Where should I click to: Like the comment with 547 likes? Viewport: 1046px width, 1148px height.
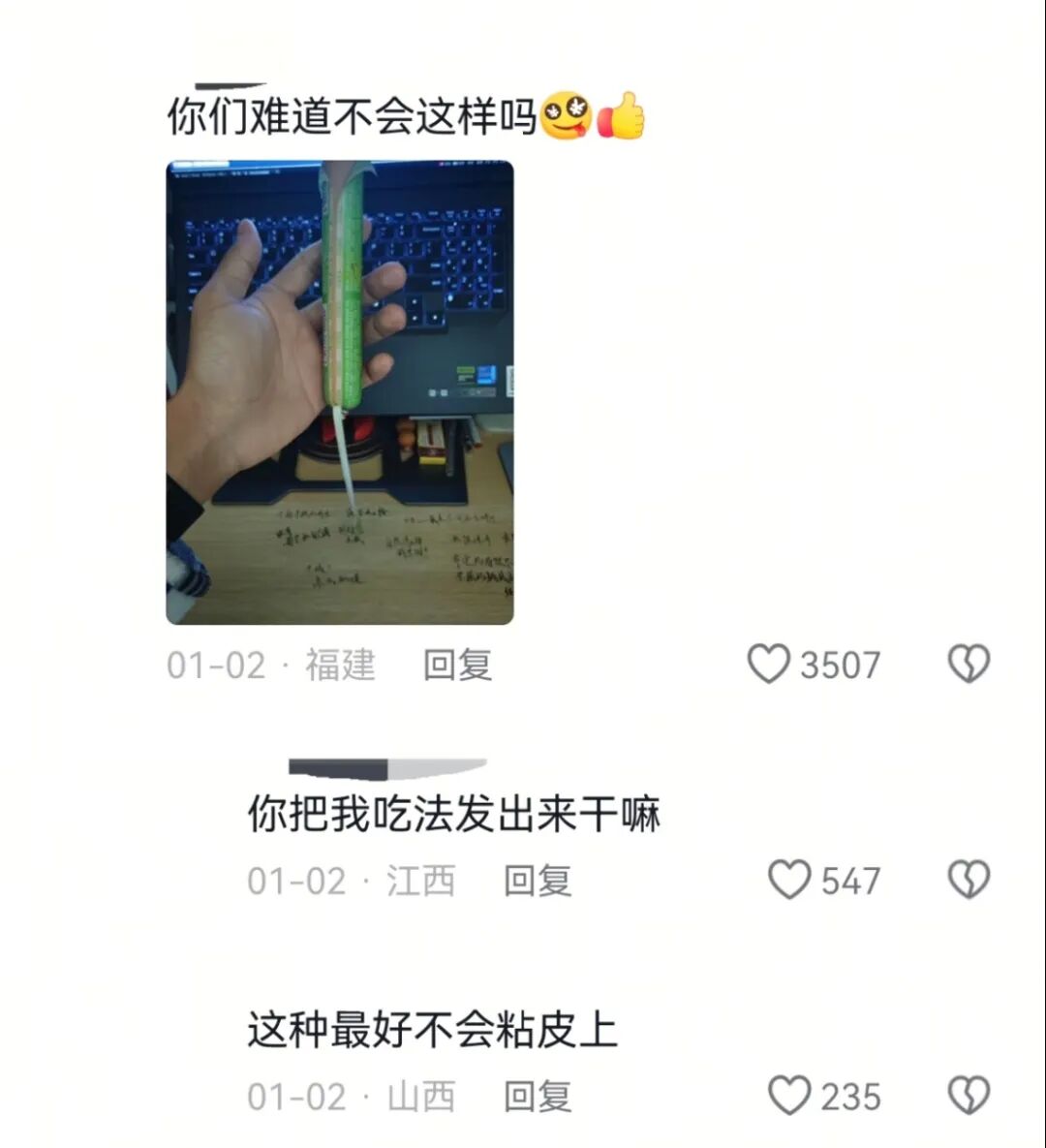789,880
